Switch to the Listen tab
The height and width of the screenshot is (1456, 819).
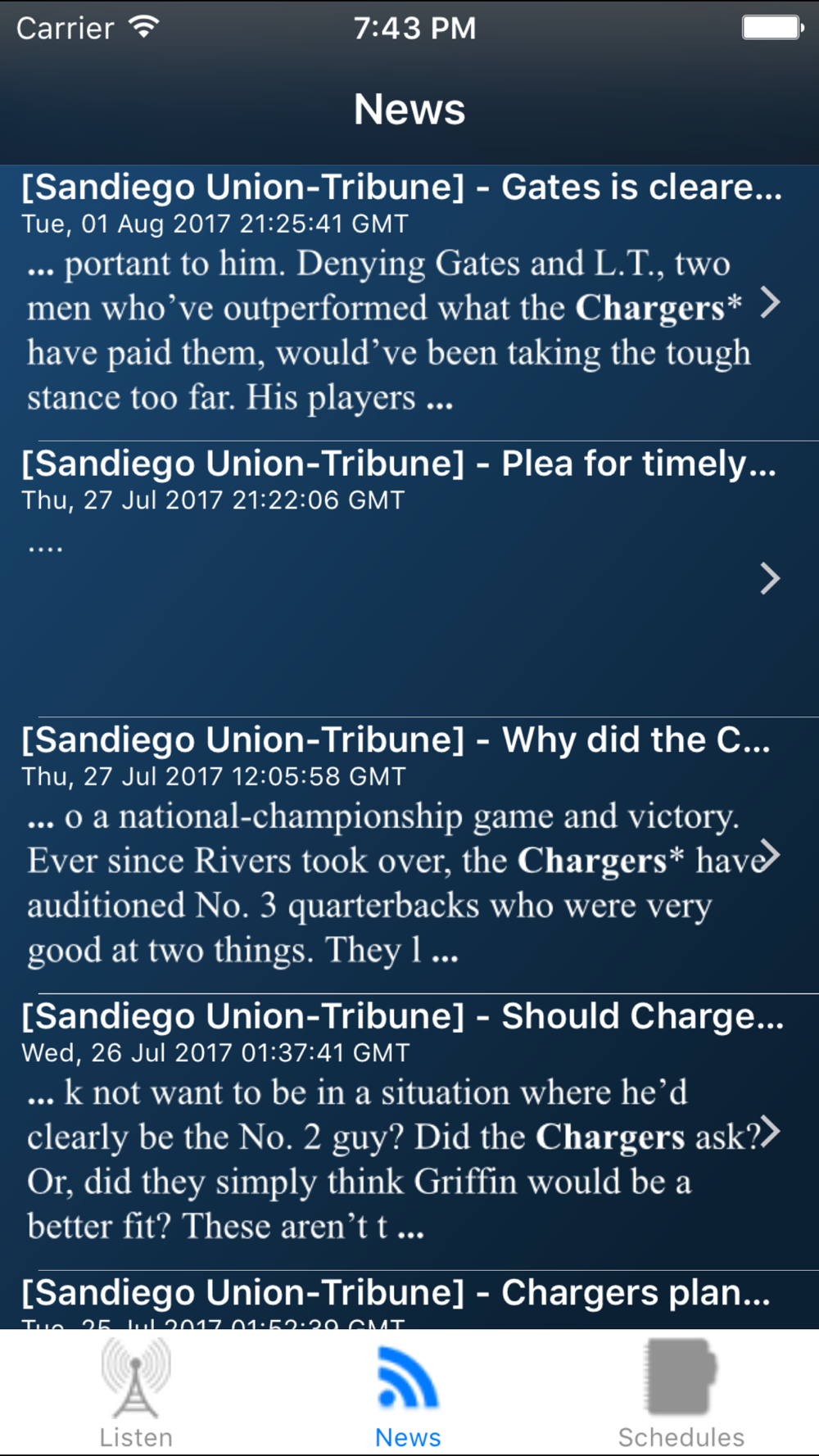pos(136,1393)
